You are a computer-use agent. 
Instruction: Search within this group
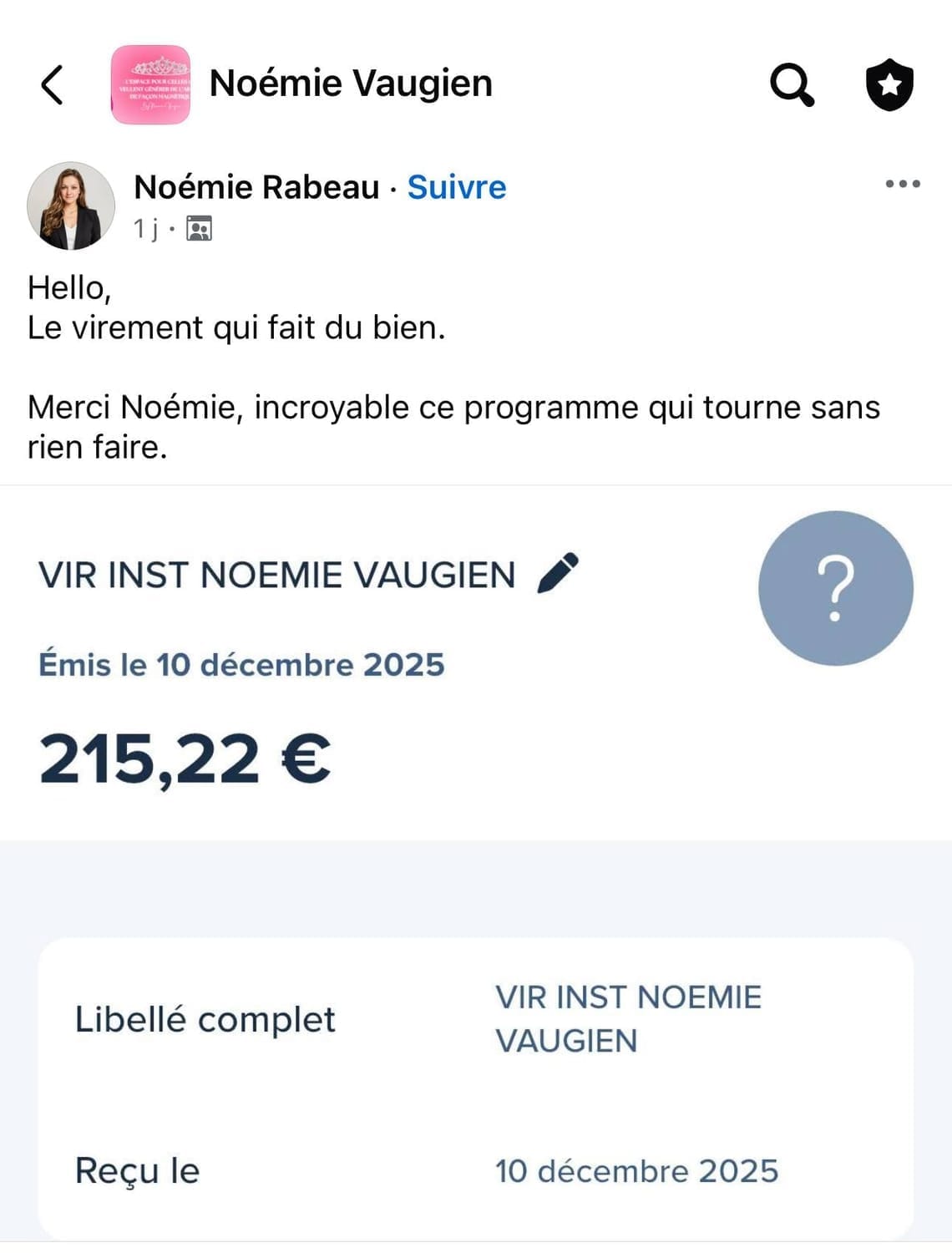point(791,84)
